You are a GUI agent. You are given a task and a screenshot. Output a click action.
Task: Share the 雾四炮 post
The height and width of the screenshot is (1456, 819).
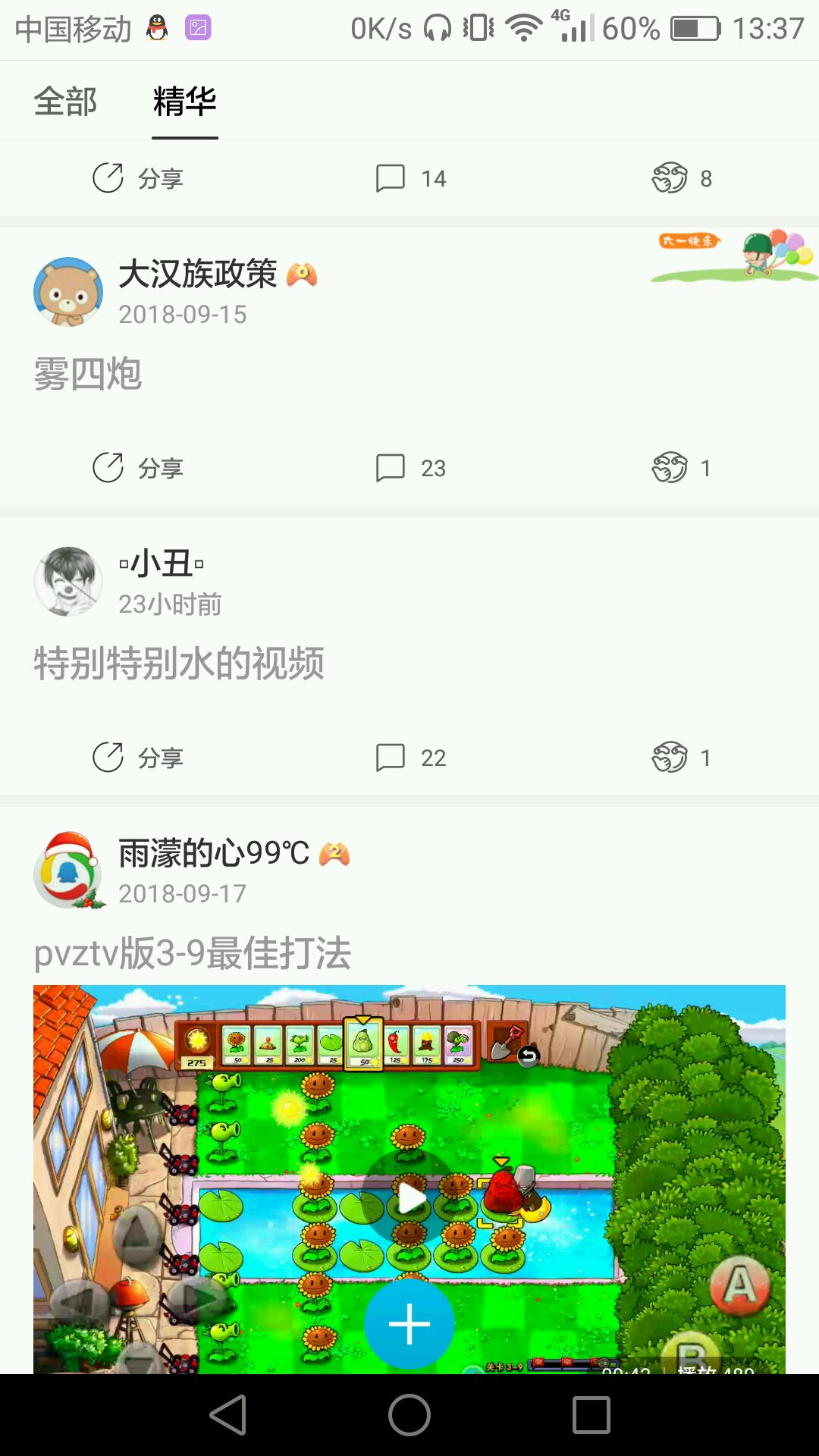click(x=138, y=468)
